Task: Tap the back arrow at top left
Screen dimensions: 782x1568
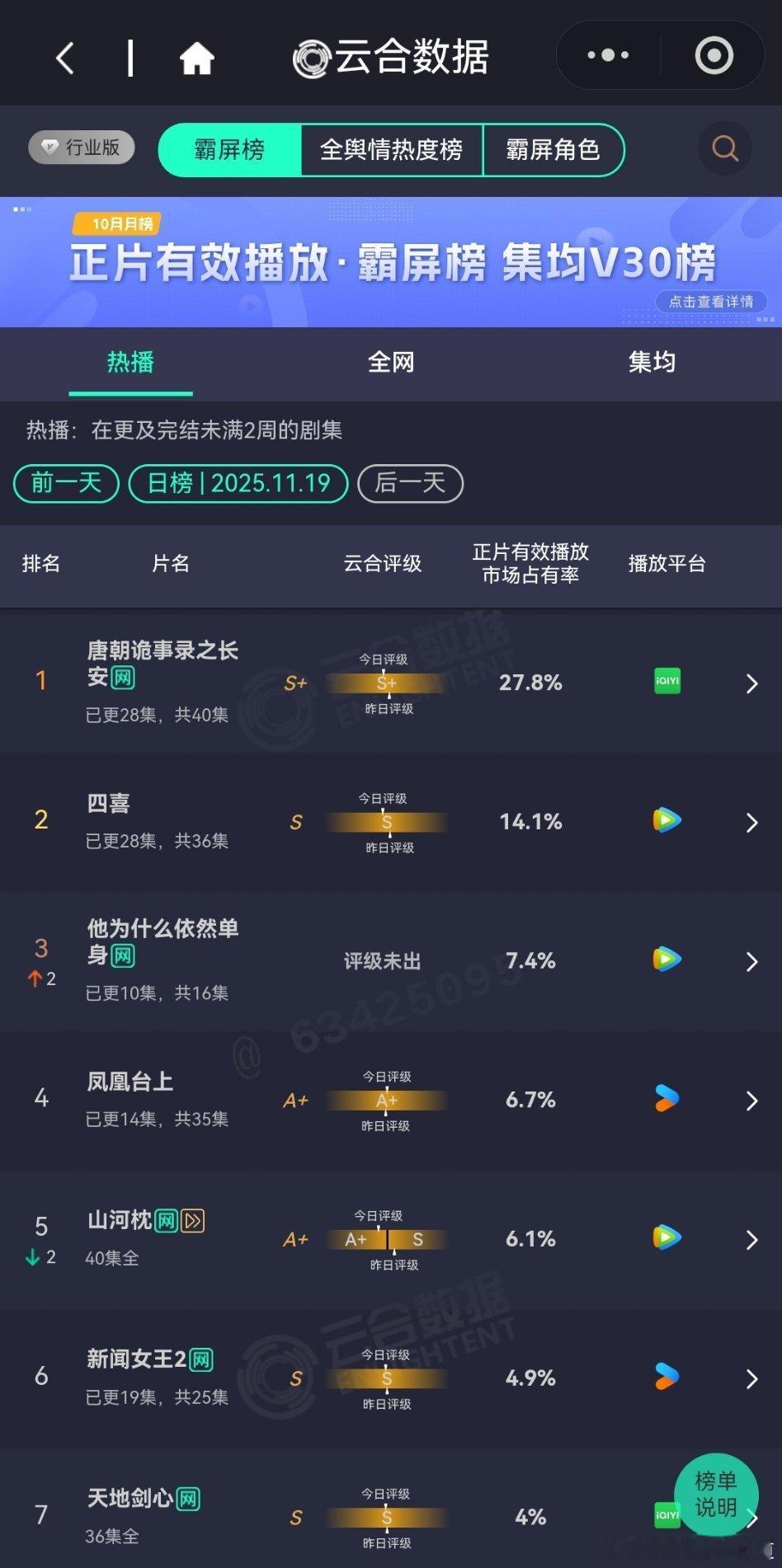Action: pos(64,58)
